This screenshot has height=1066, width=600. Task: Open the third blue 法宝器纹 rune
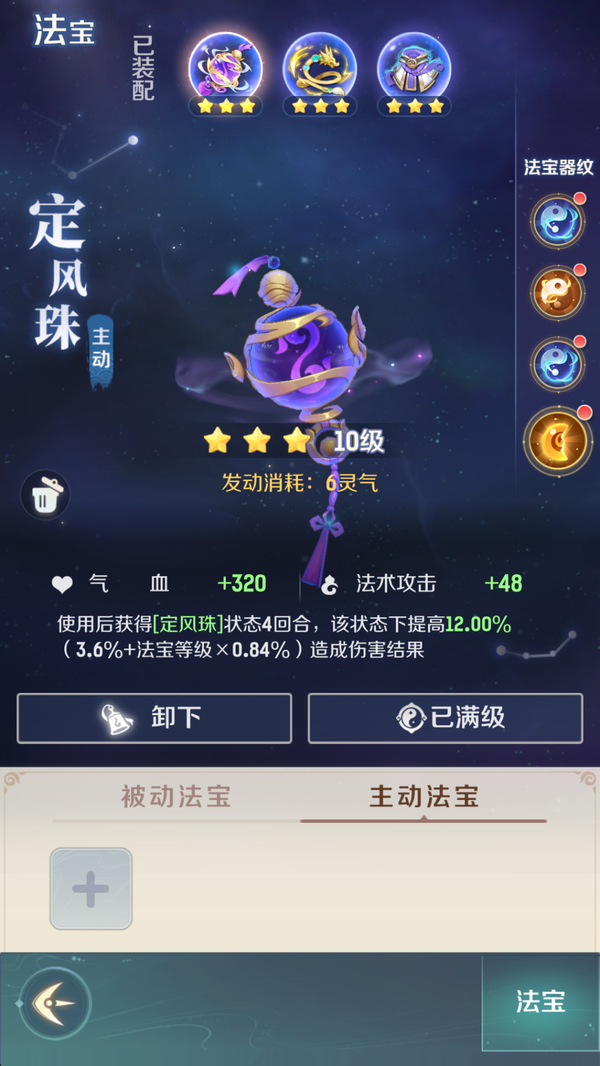click(556, 364)
